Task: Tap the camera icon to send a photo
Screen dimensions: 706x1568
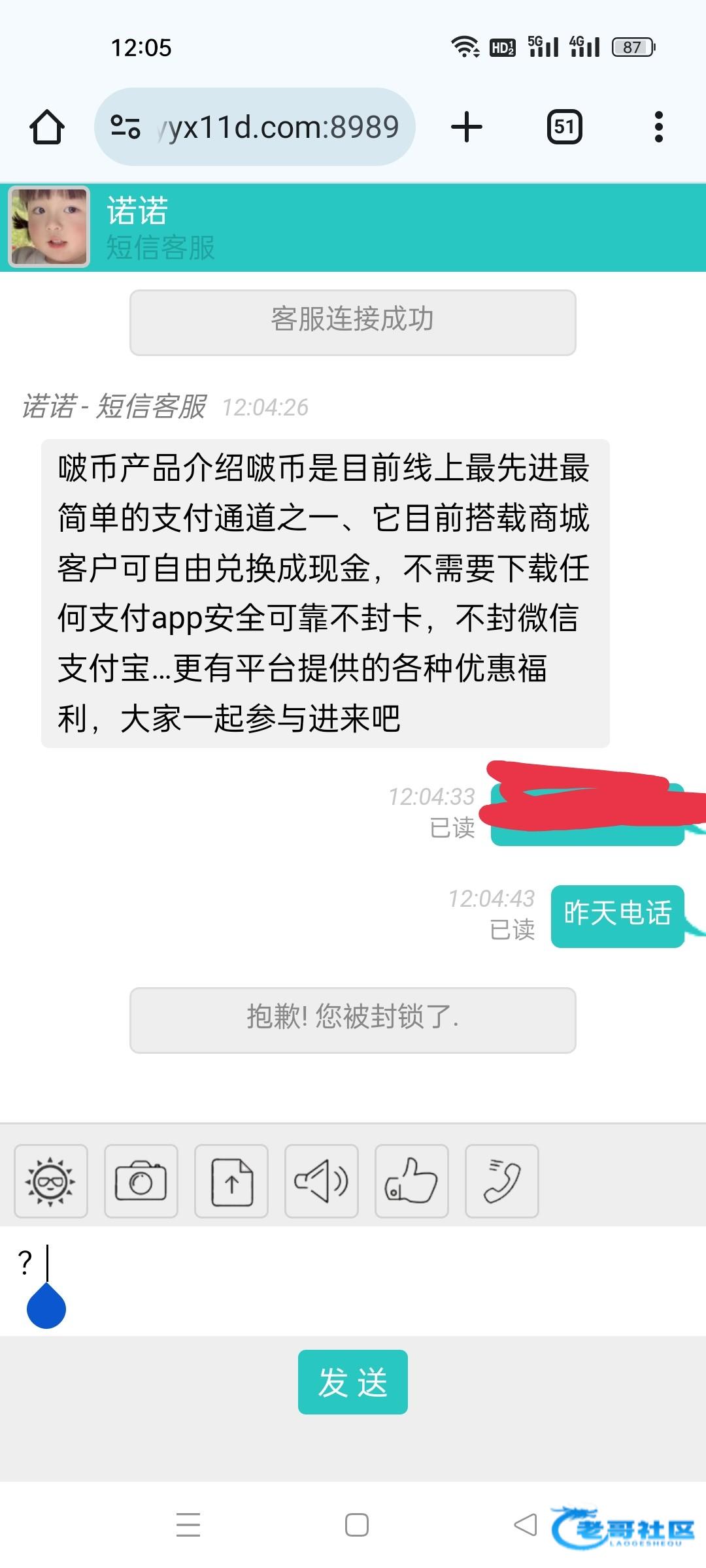Action: point(141,1181)
